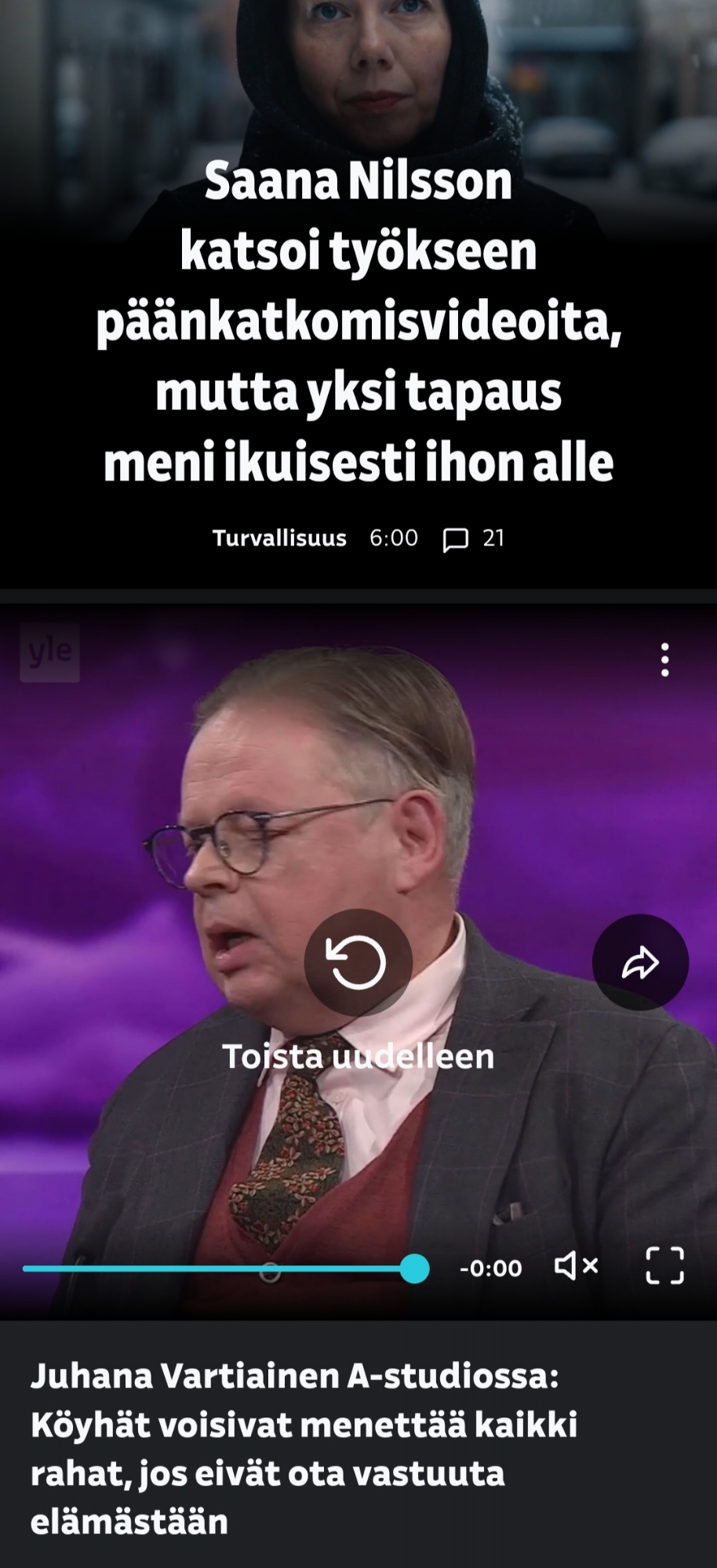Replay the video with Toista uudelleen
This screenshot has height=1568, width=717.
[358, 962]
